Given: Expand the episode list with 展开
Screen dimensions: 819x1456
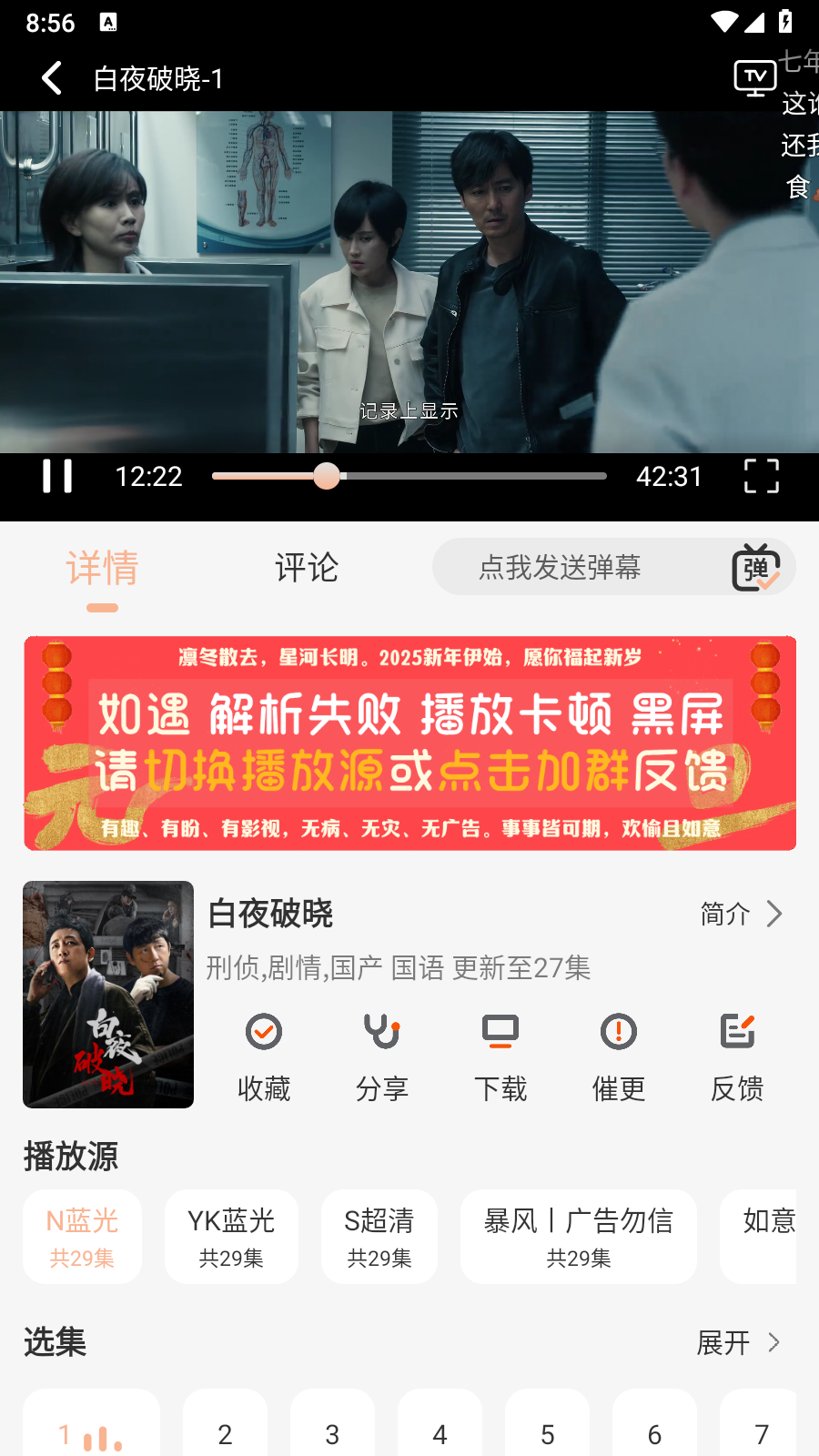Looking at the screenshot, I should point(738,1342).
